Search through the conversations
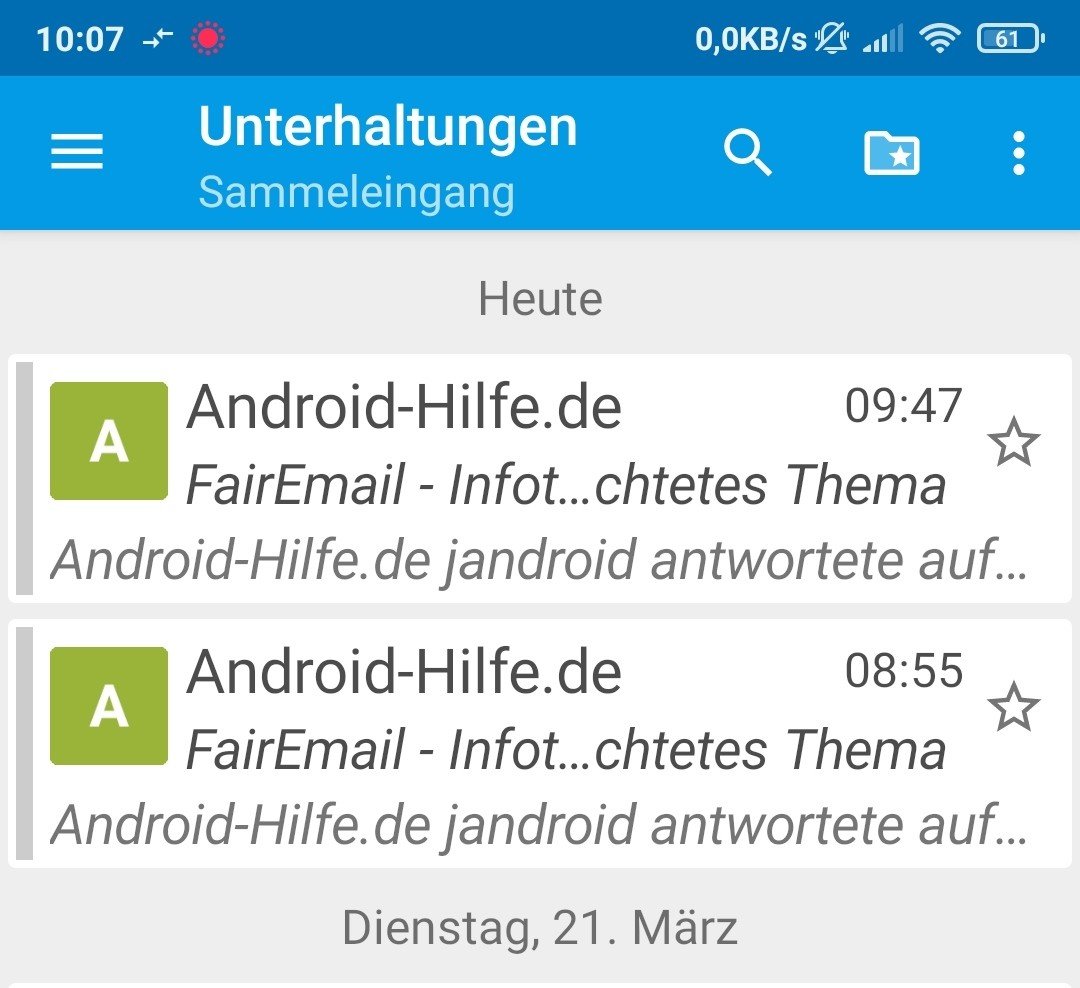 pos(747,153)
